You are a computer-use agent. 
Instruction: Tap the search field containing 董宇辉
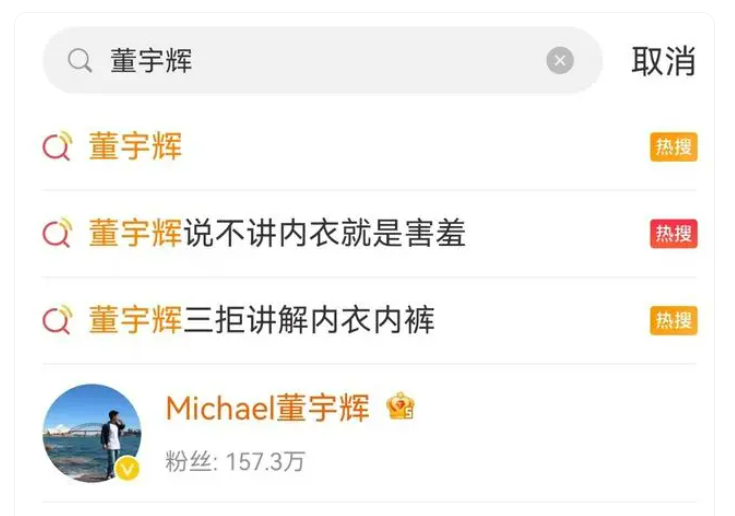click(x=300, y=61)
